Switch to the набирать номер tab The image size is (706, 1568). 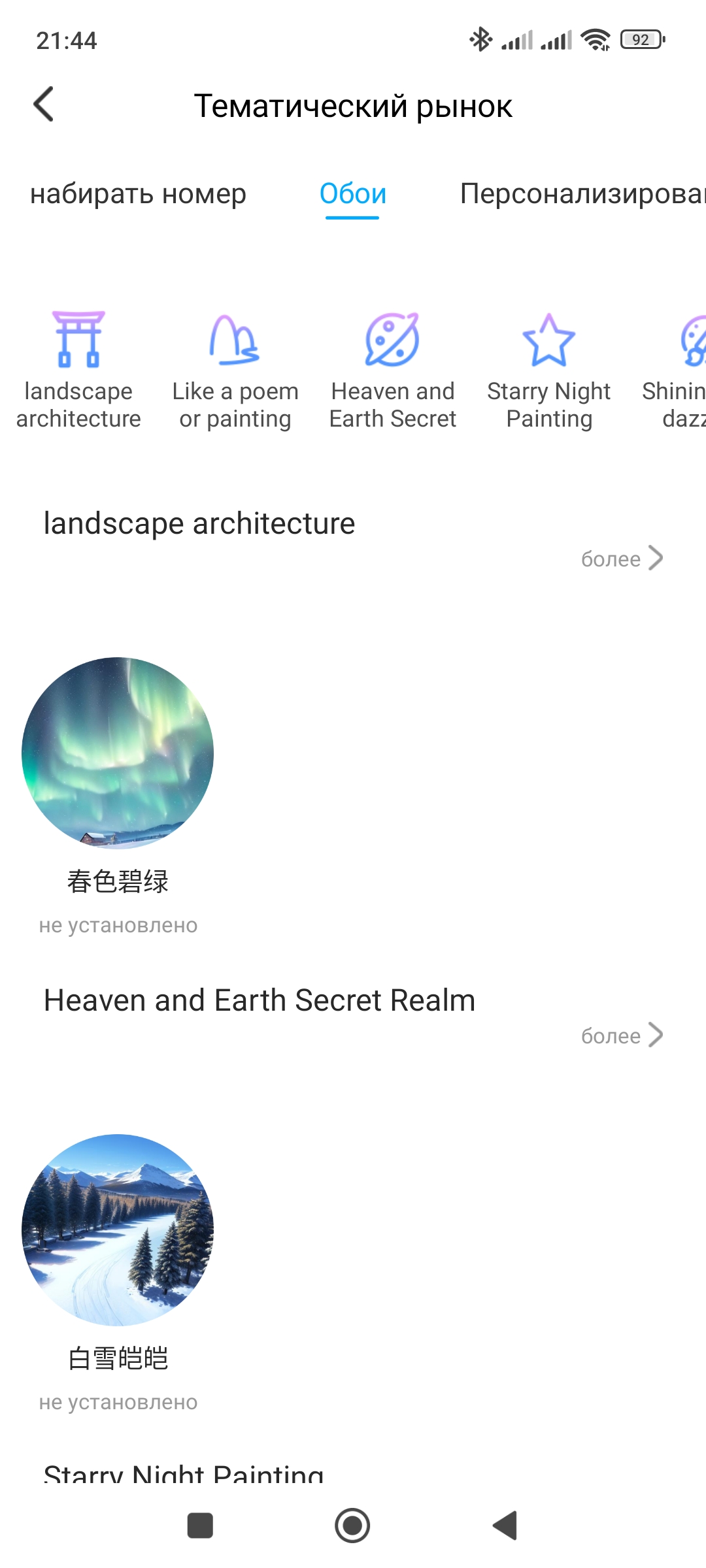[x=138, y=194]
